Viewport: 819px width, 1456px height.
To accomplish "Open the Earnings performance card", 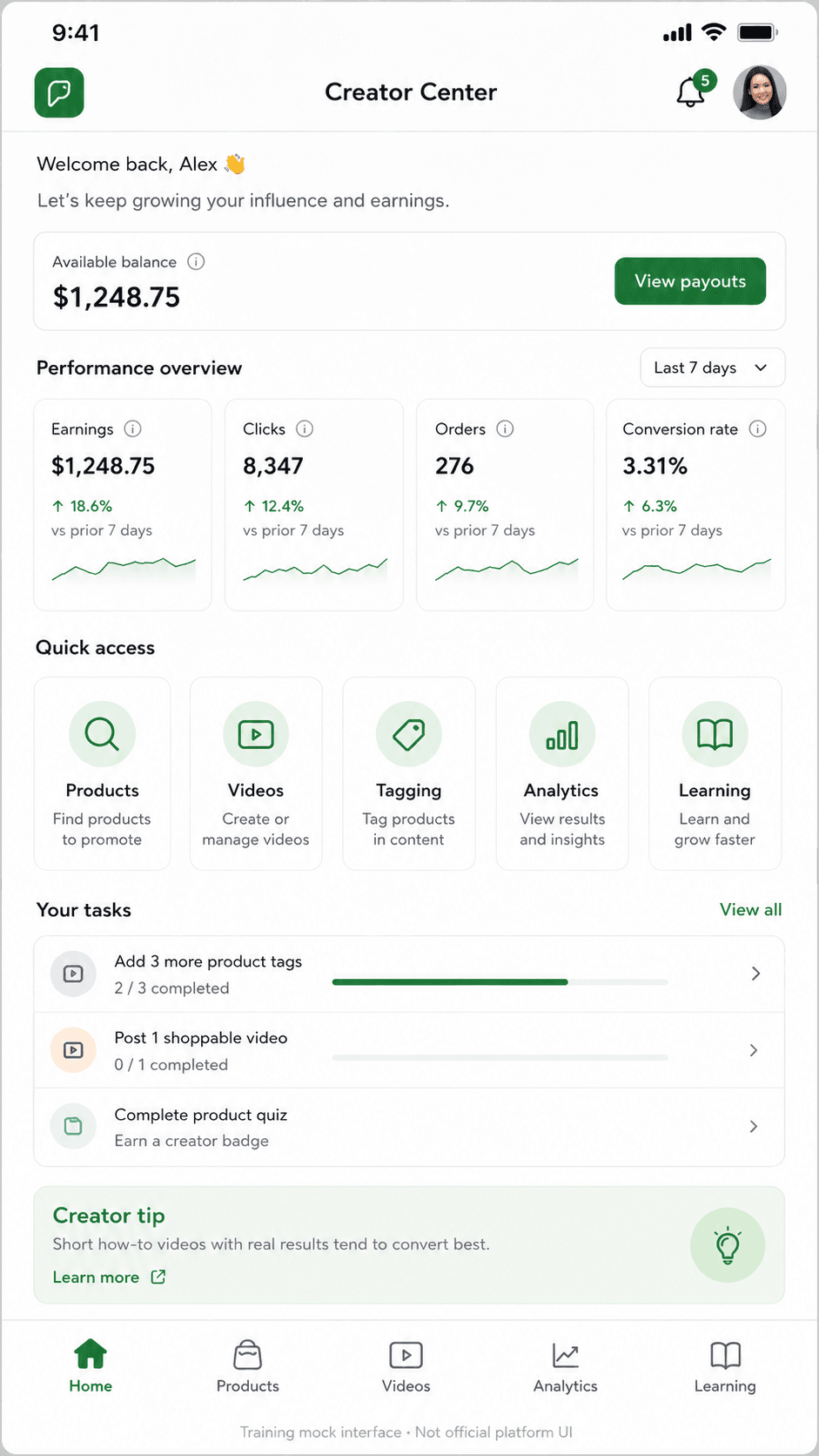I will [x=123, y=505].
